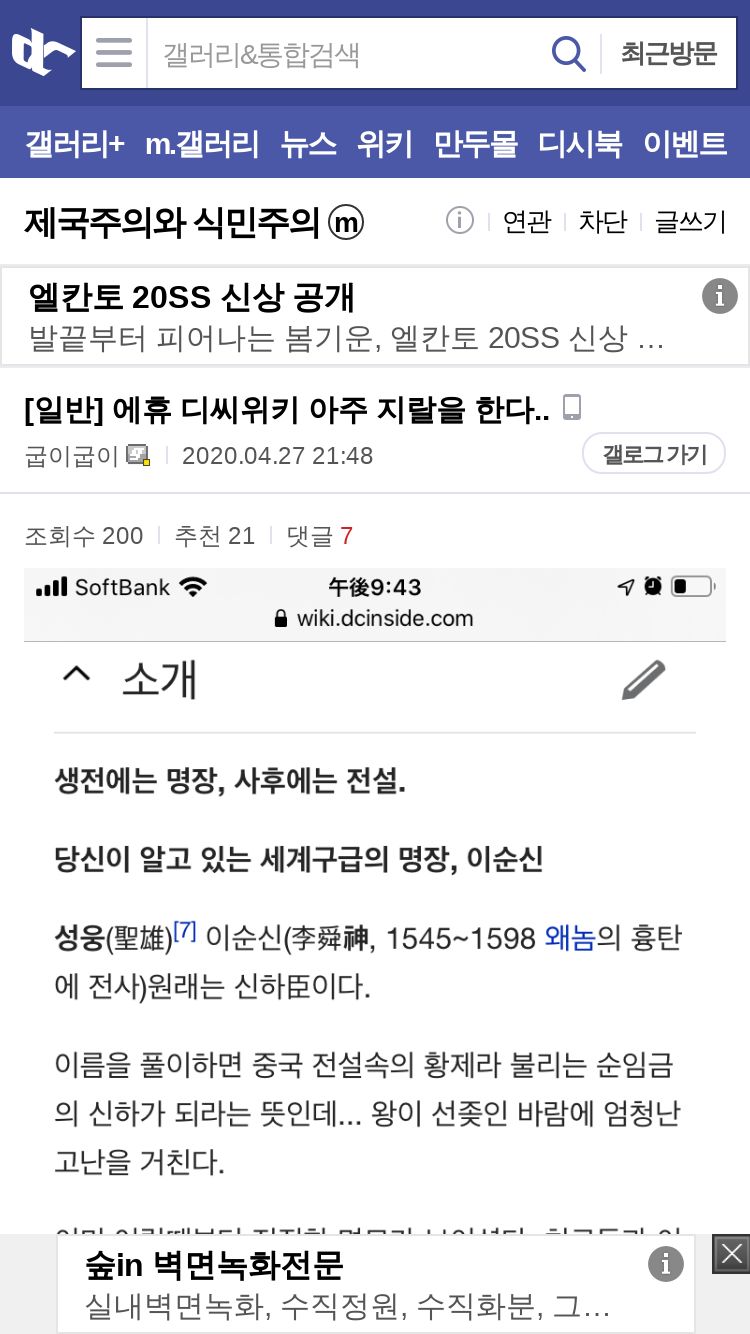750x1334 pixels.
Task: Tap the magnifier search icon
Action: coord(568,53)
